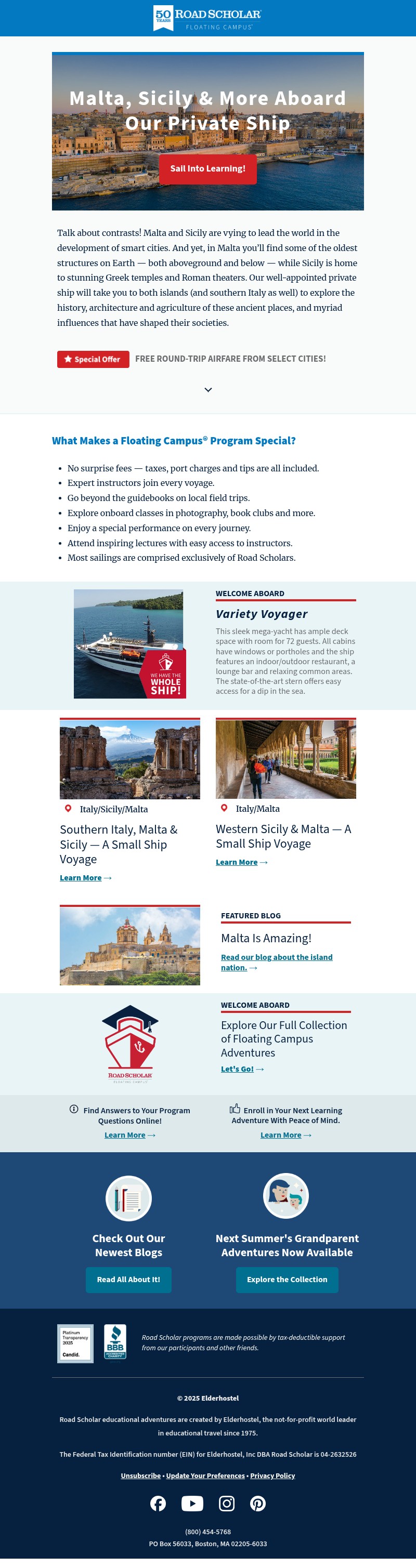View the Privacy Policy

tap(272, 1475)
